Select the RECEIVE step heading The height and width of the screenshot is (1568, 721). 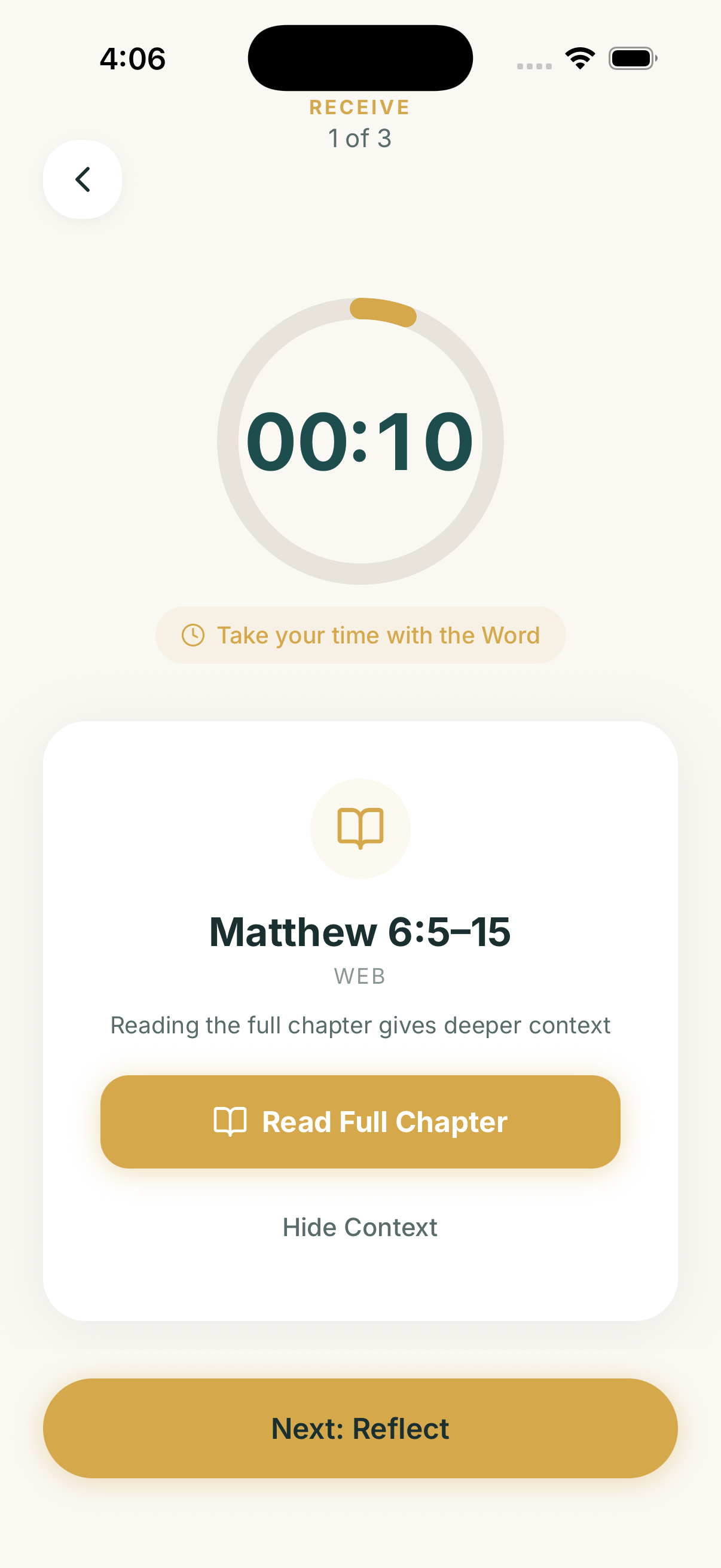359,106
